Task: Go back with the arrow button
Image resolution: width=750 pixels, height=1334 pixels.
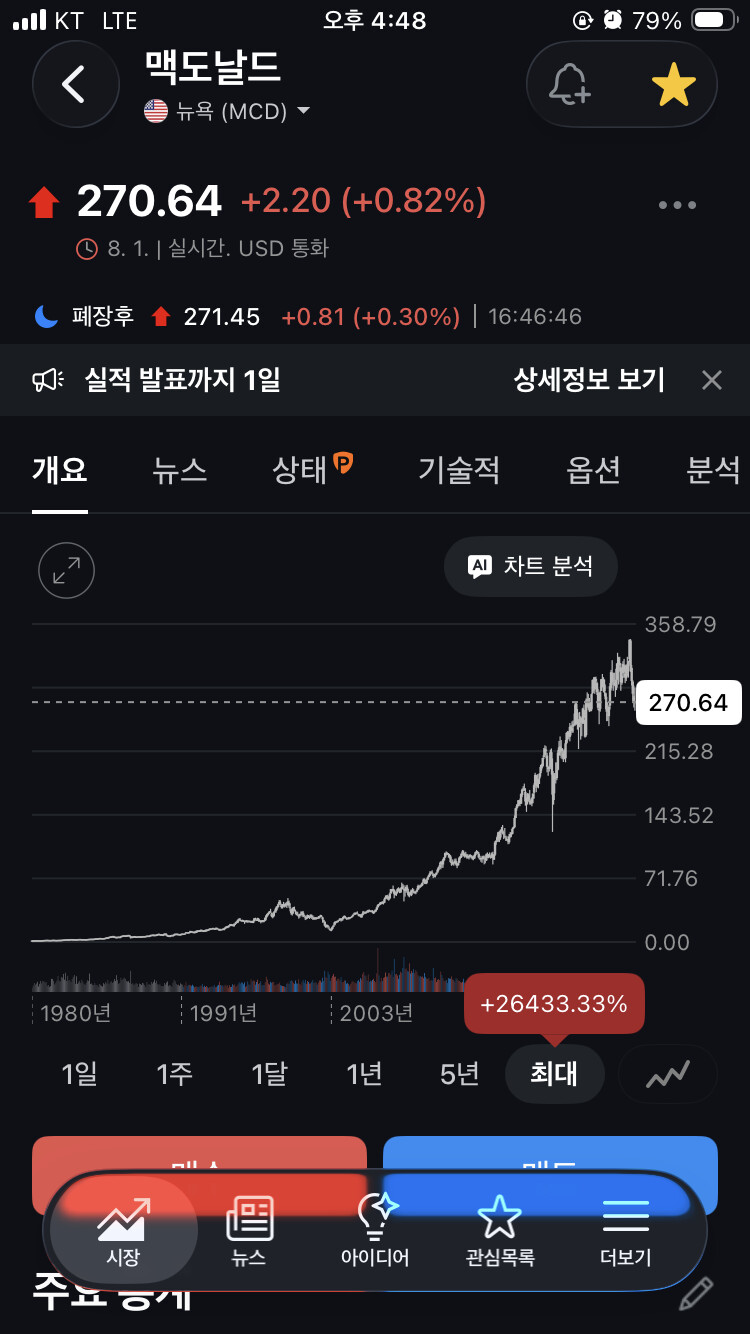Action: pyautogui.click(x=76, y=84)
